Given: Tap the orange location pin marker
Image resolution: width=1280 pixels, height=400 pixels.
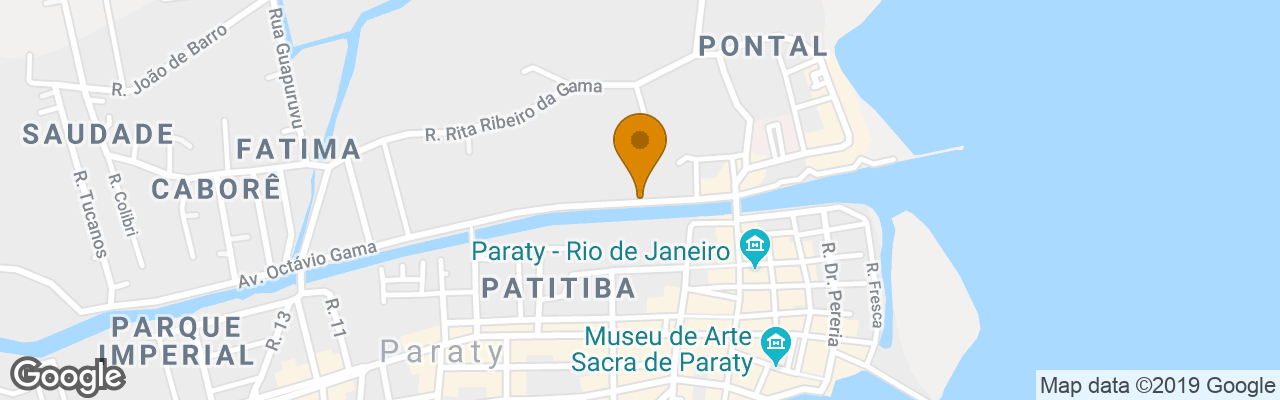Looking at the screenshot, I should (x=640, y=146).
